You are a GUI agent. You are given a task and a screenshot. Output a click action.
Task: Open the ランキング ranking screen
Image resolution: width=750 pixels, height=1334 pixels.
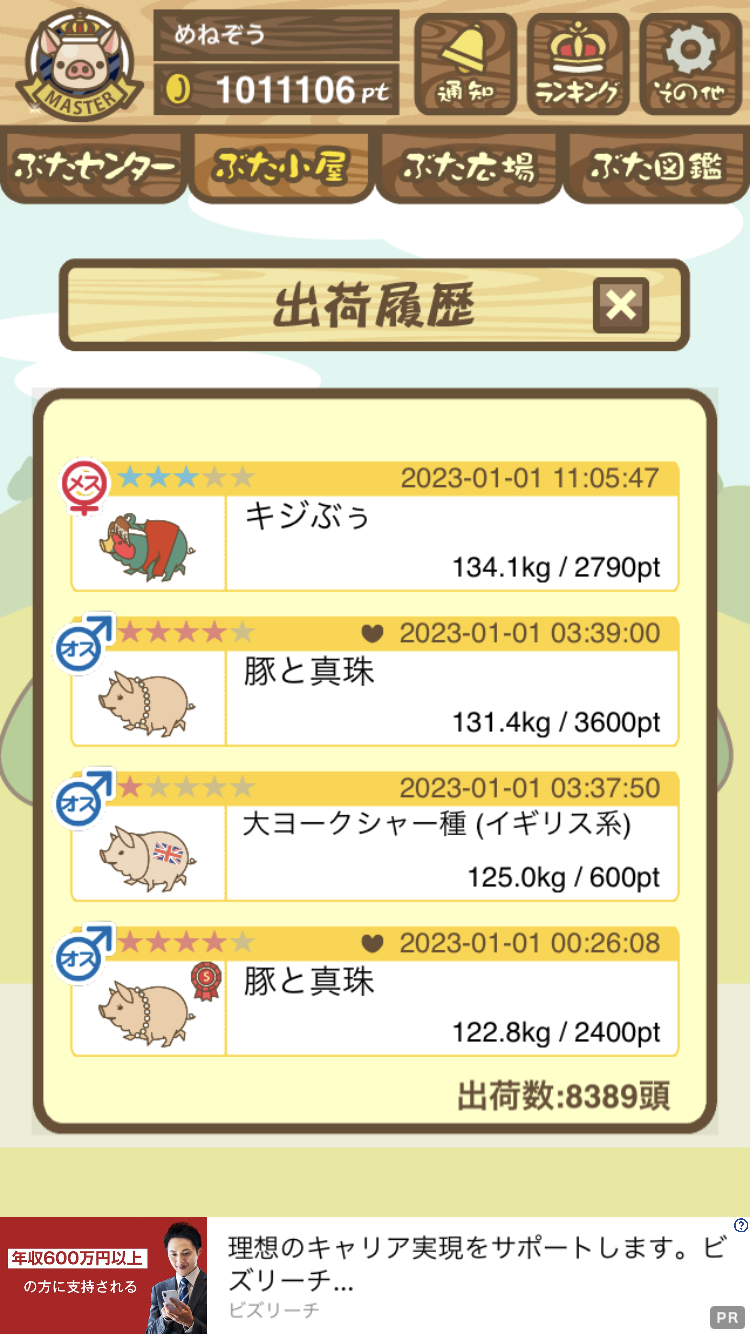[x=578, y=62]
